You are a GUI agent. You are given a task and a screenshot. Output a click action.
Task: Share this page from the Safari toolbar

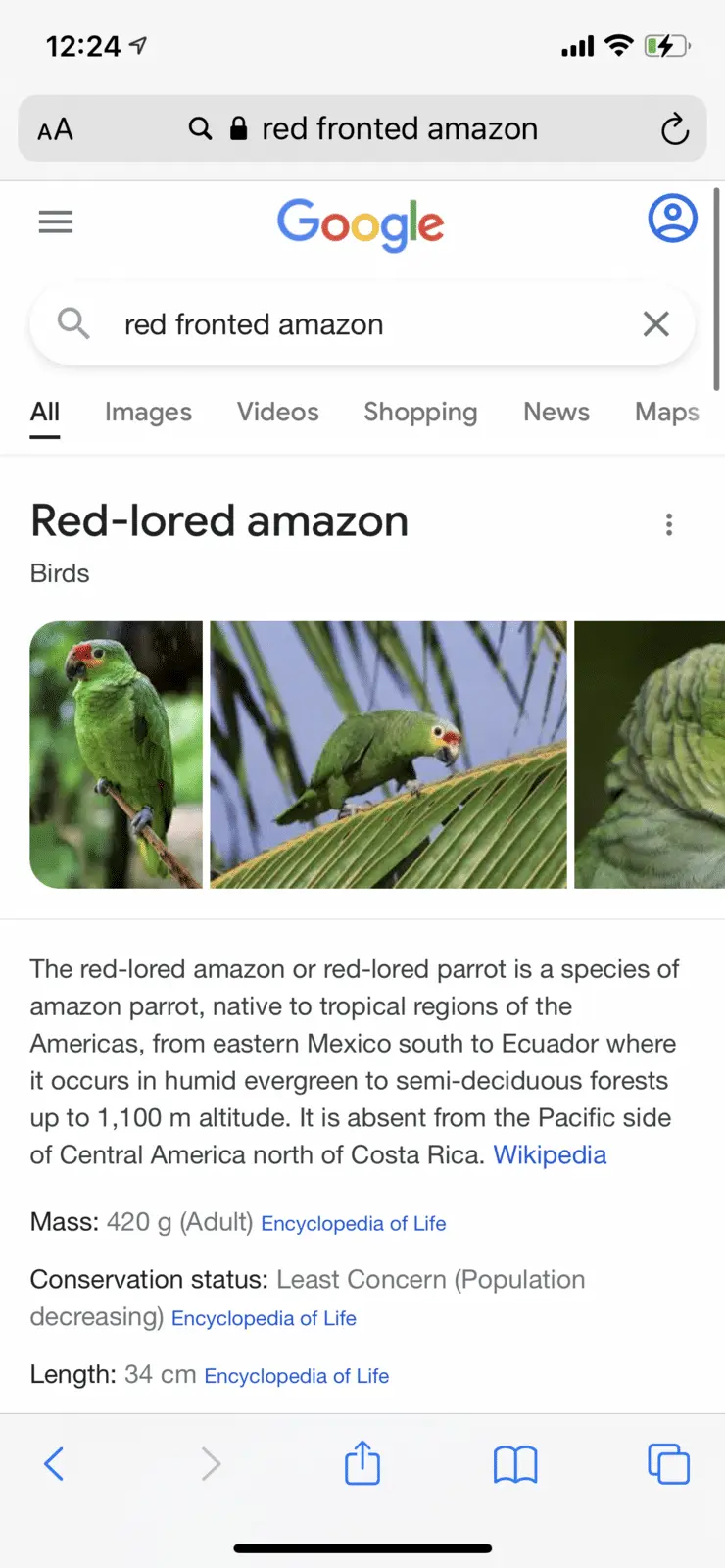point(362,1464)
